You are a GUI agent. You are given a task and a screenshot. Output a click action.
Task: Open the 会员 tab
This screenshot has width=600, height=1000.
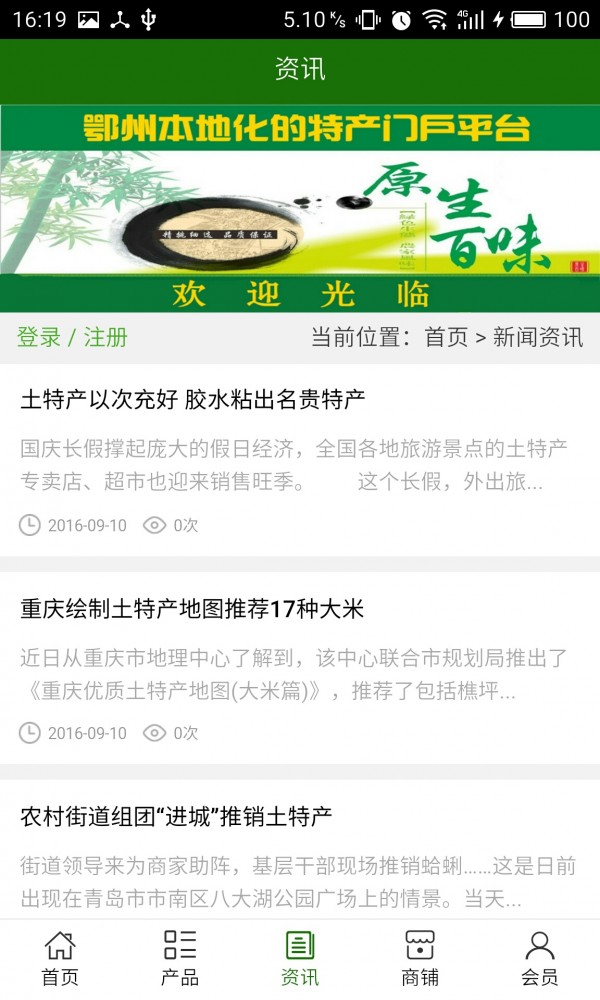pyautogui.click(x=540, y=958)
